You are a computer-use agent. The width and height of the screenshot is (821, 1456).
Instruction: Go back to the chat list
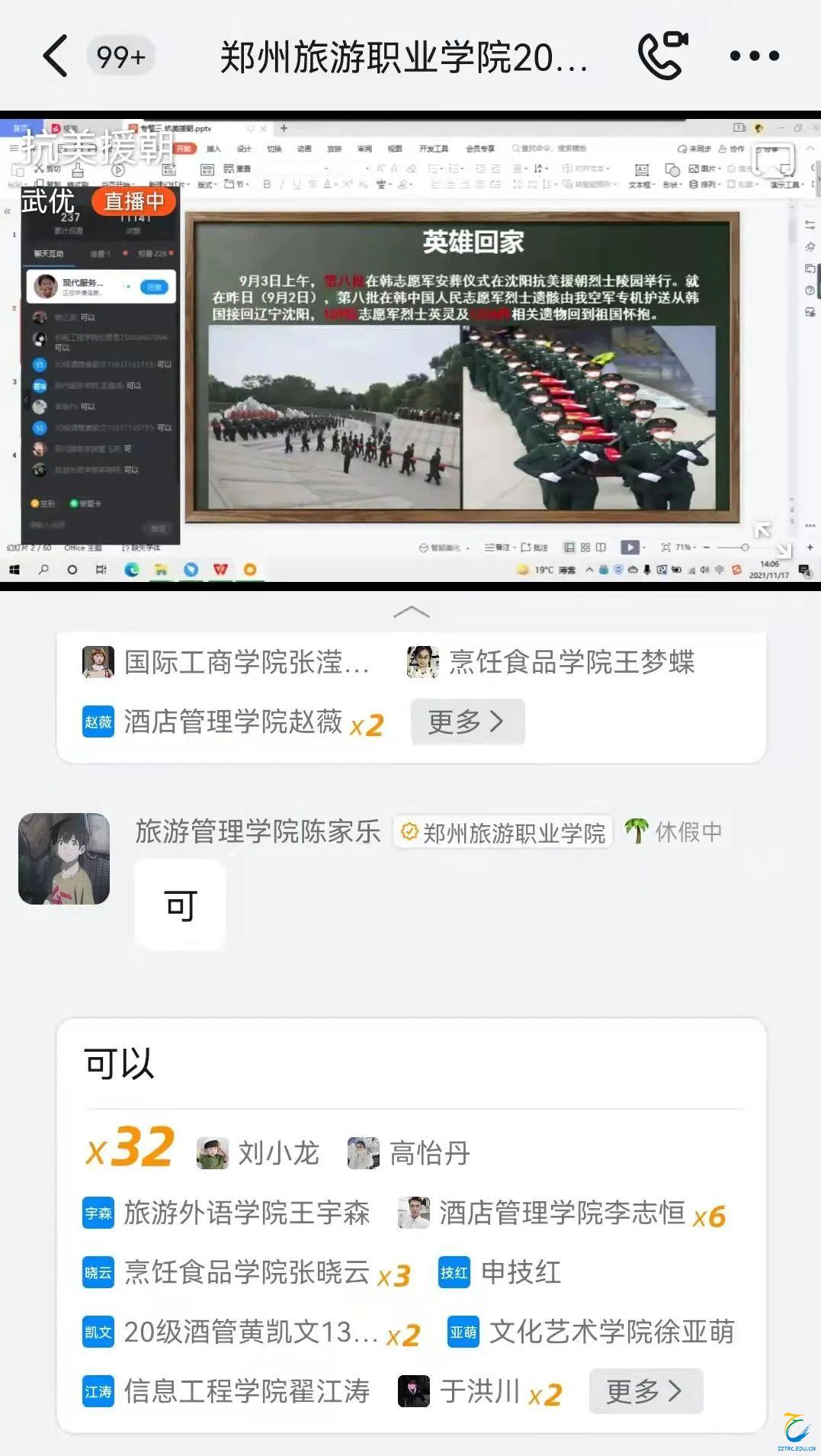coord(55,56)
